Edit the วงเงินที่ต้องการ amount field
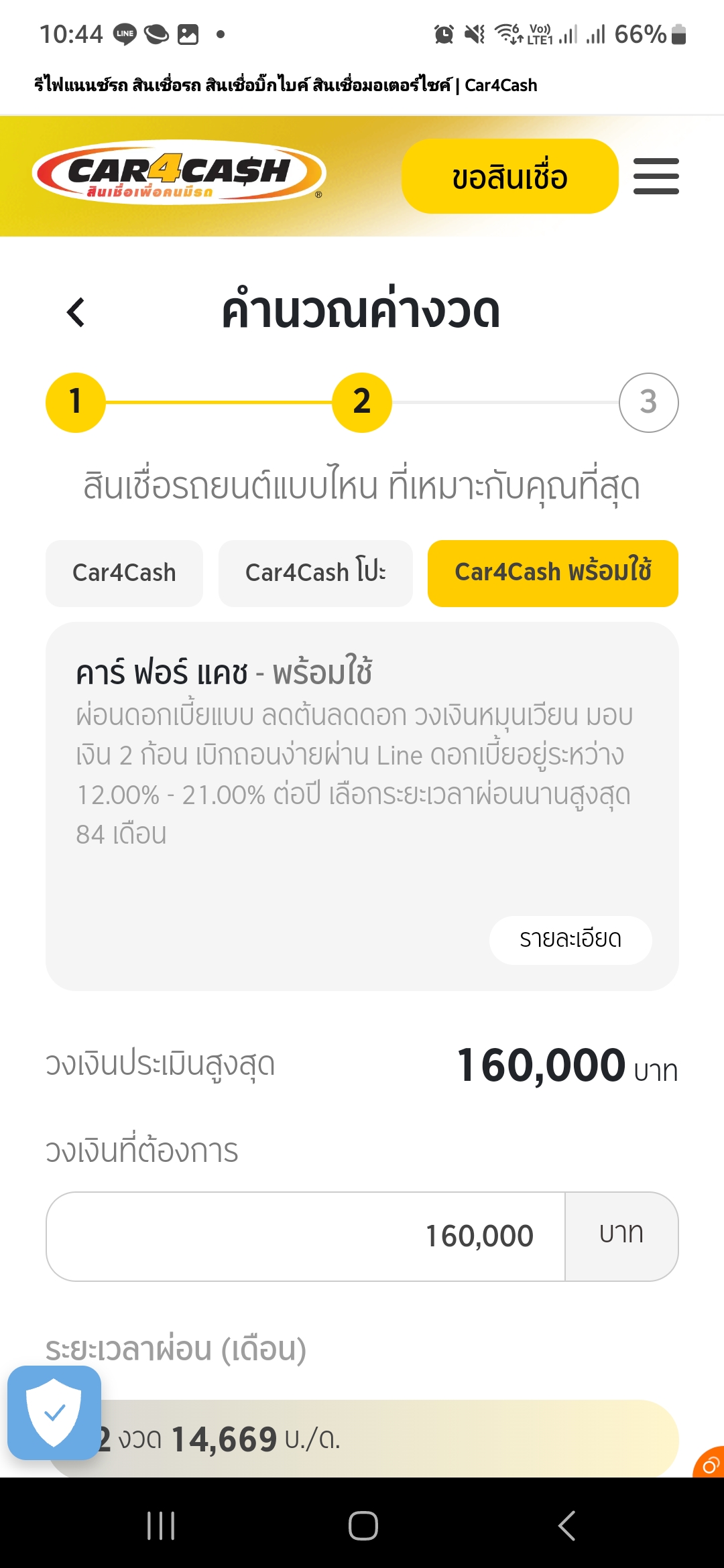 (306, 1236)
